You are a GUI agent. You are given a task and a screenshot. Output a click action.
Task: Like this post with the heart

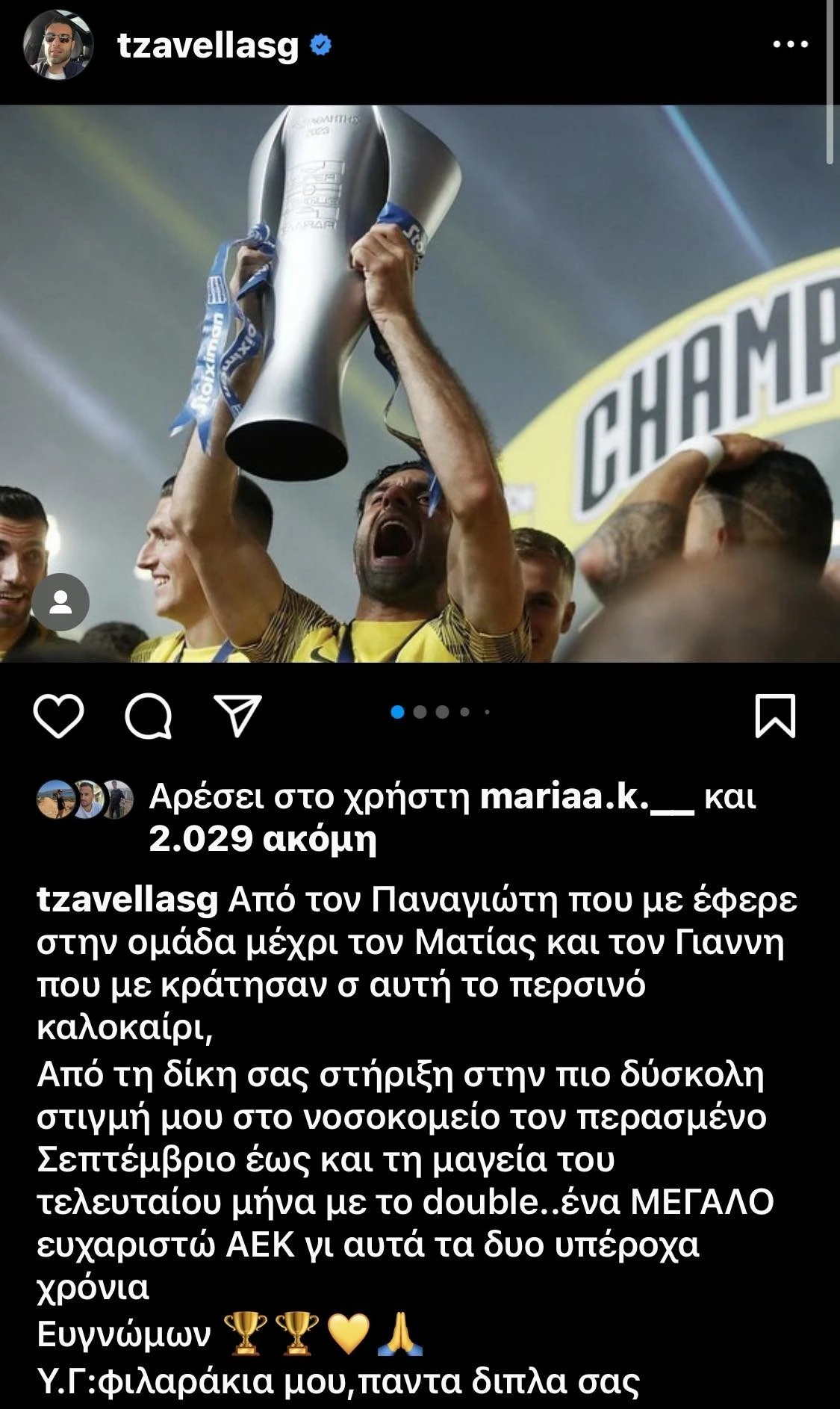tap(59, 716)
